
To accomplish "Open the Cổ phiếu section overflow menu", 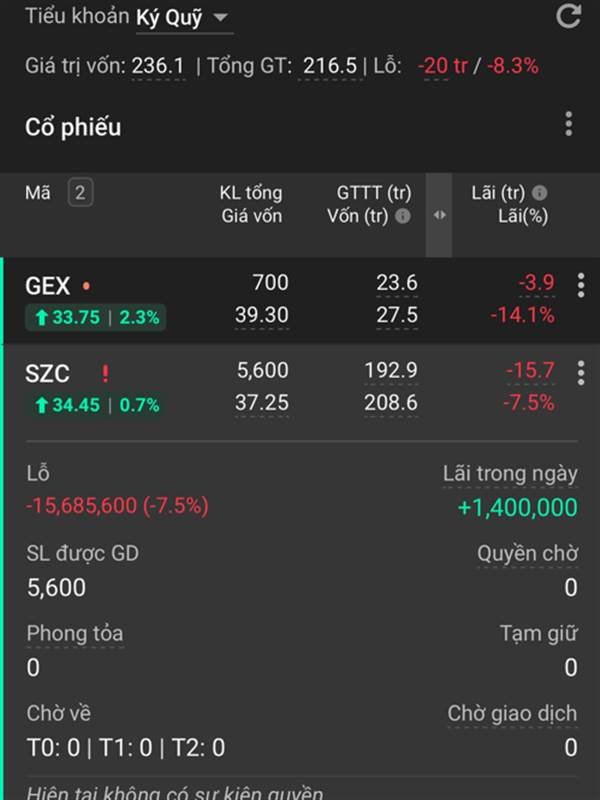I will tap(568, 125).
